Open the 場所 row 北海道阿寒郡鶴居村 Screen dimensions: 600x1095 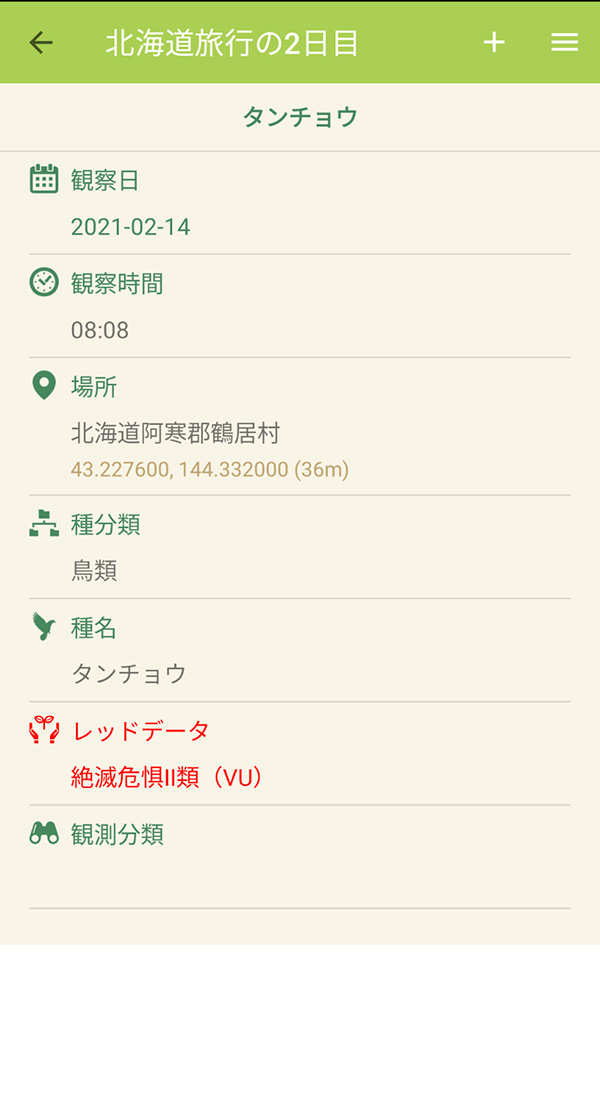click(x=300, y=427)
